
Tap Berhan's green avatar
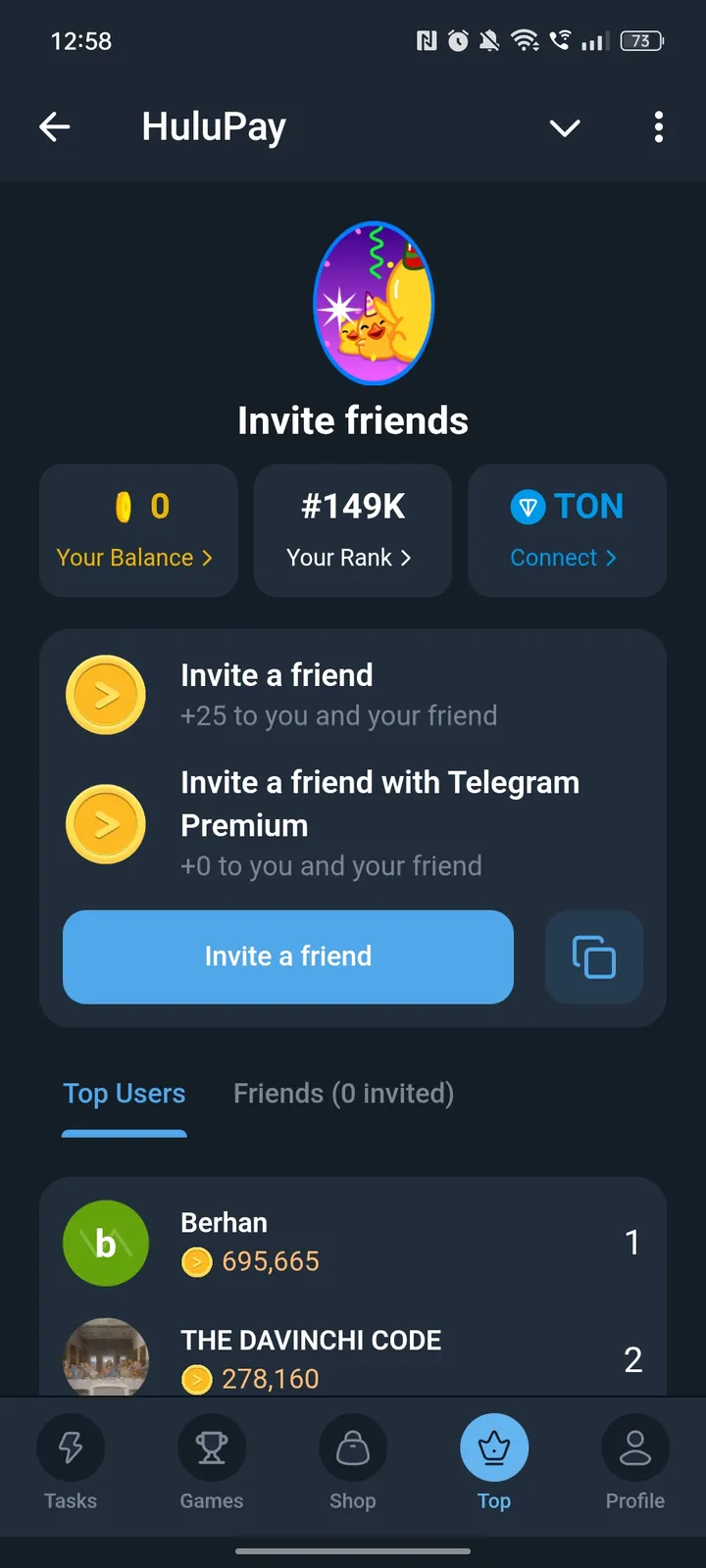tap(105, 1243)
